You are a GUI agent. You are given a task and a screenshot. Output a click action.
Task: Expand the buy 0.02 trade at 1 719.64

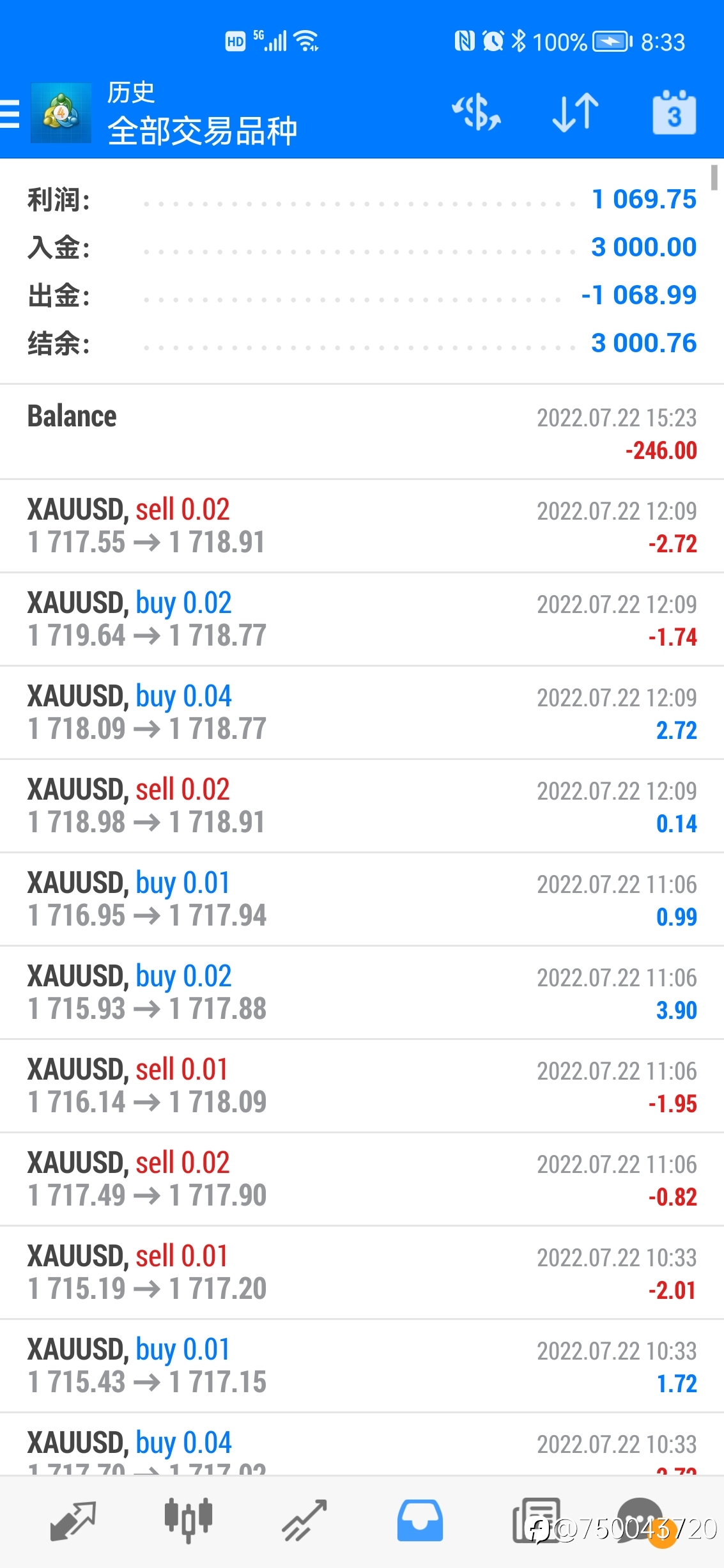click(362, 619)
